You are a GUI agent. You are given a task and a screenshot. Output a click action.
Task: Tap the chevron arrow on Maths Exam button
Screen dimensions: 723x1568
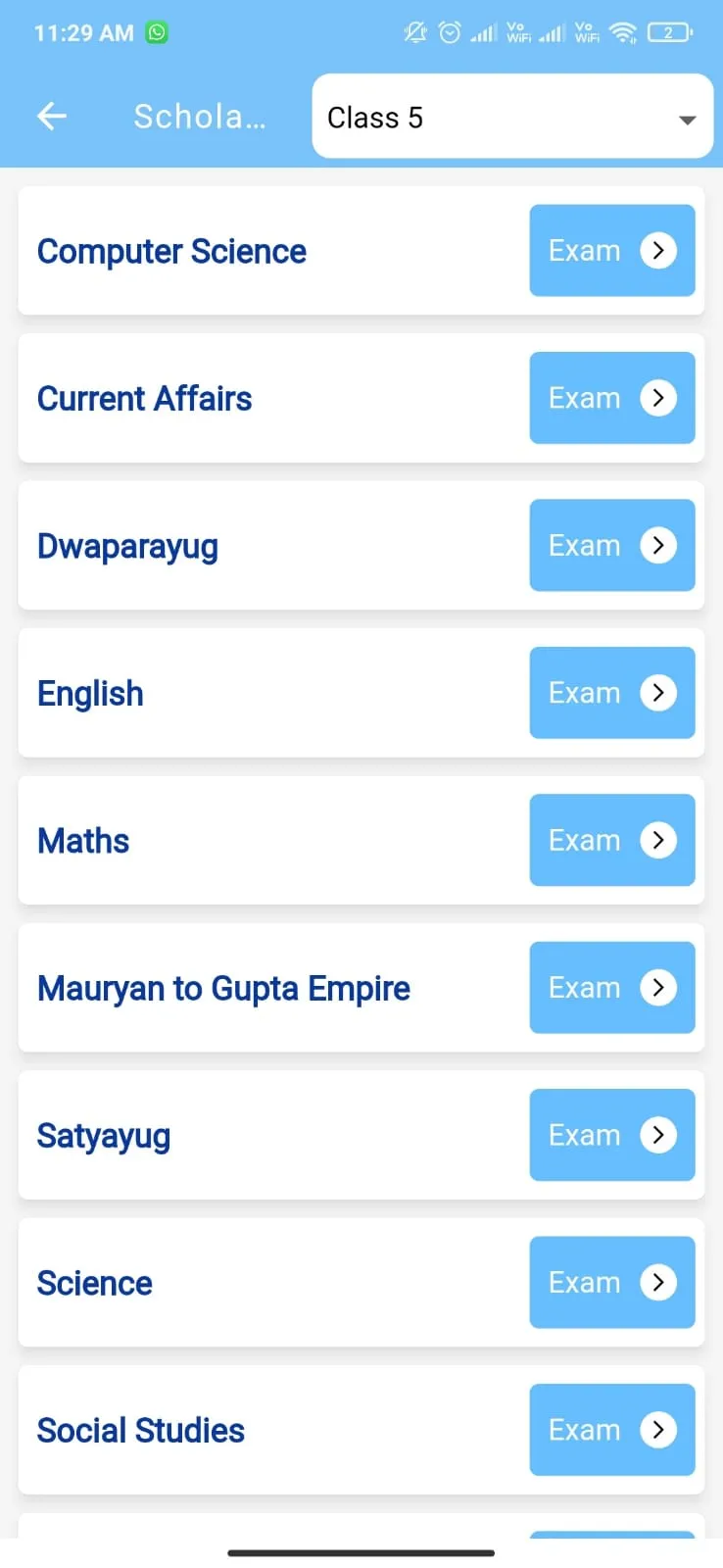[658, 840]
